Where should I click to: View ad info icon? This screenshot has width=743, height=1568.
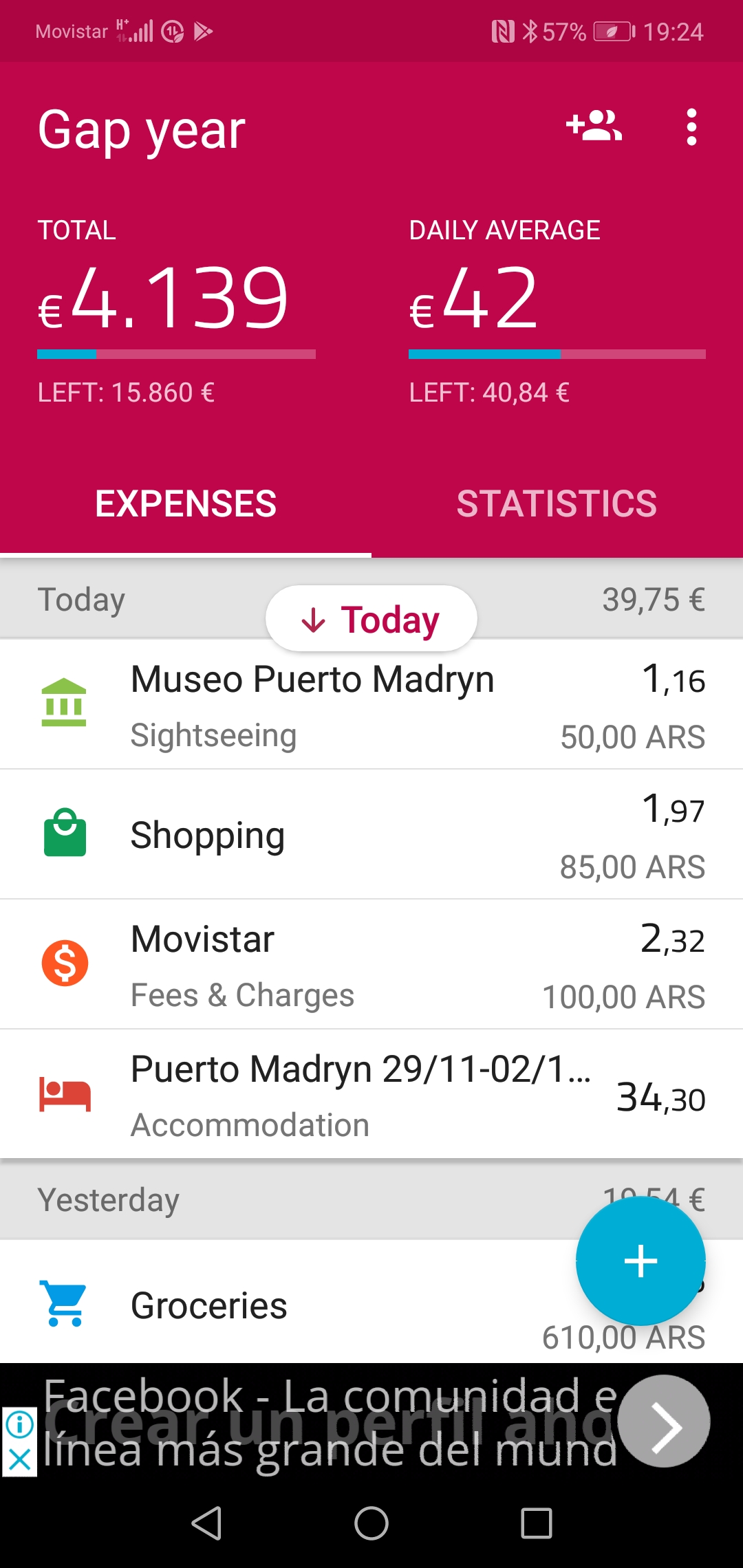(x=19, y=1424)
